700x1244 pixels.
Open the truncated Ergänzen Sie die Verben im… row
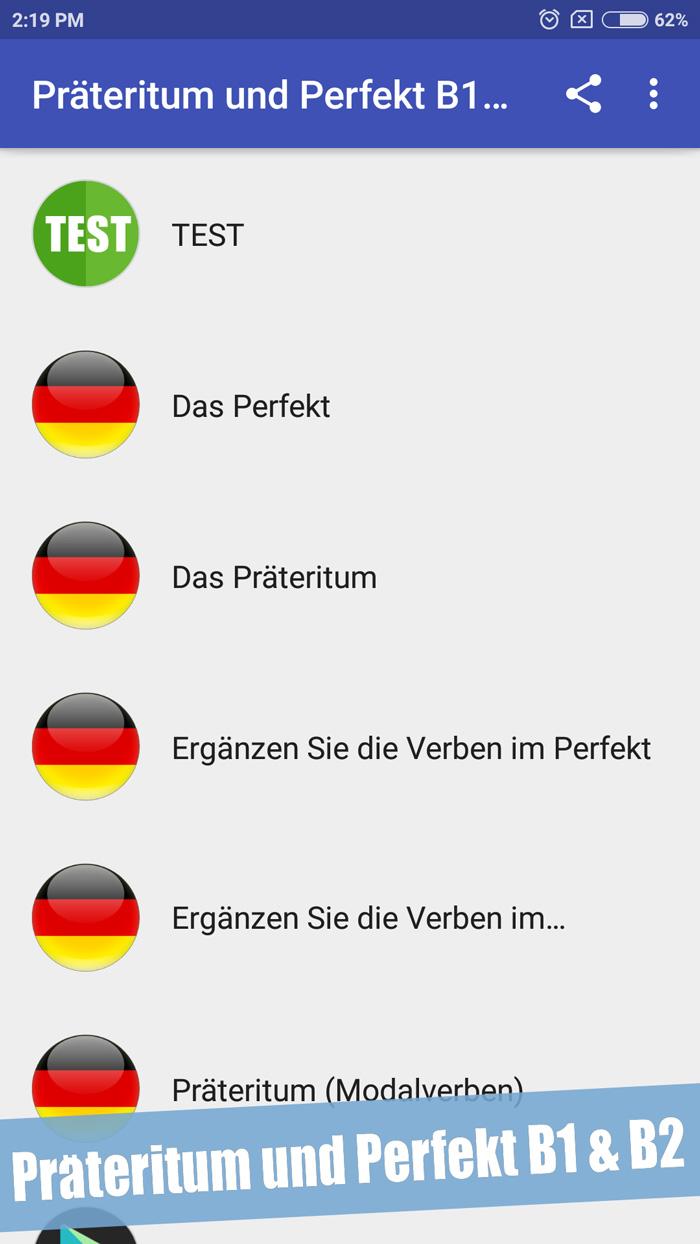point(350,918)
